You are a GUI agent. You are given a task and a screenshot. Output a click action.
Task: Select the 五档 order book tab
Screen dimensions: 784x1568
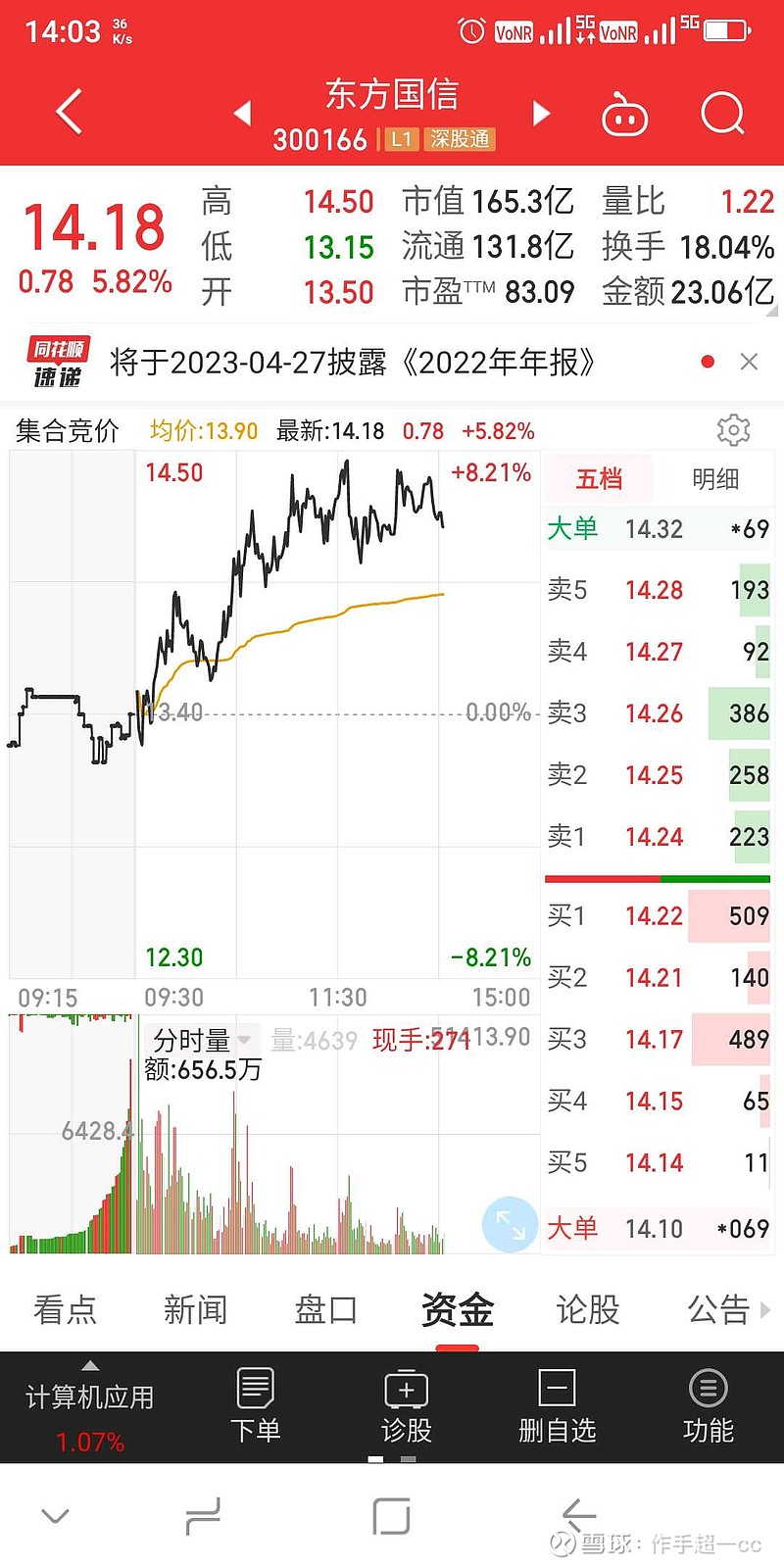(599, 478)
